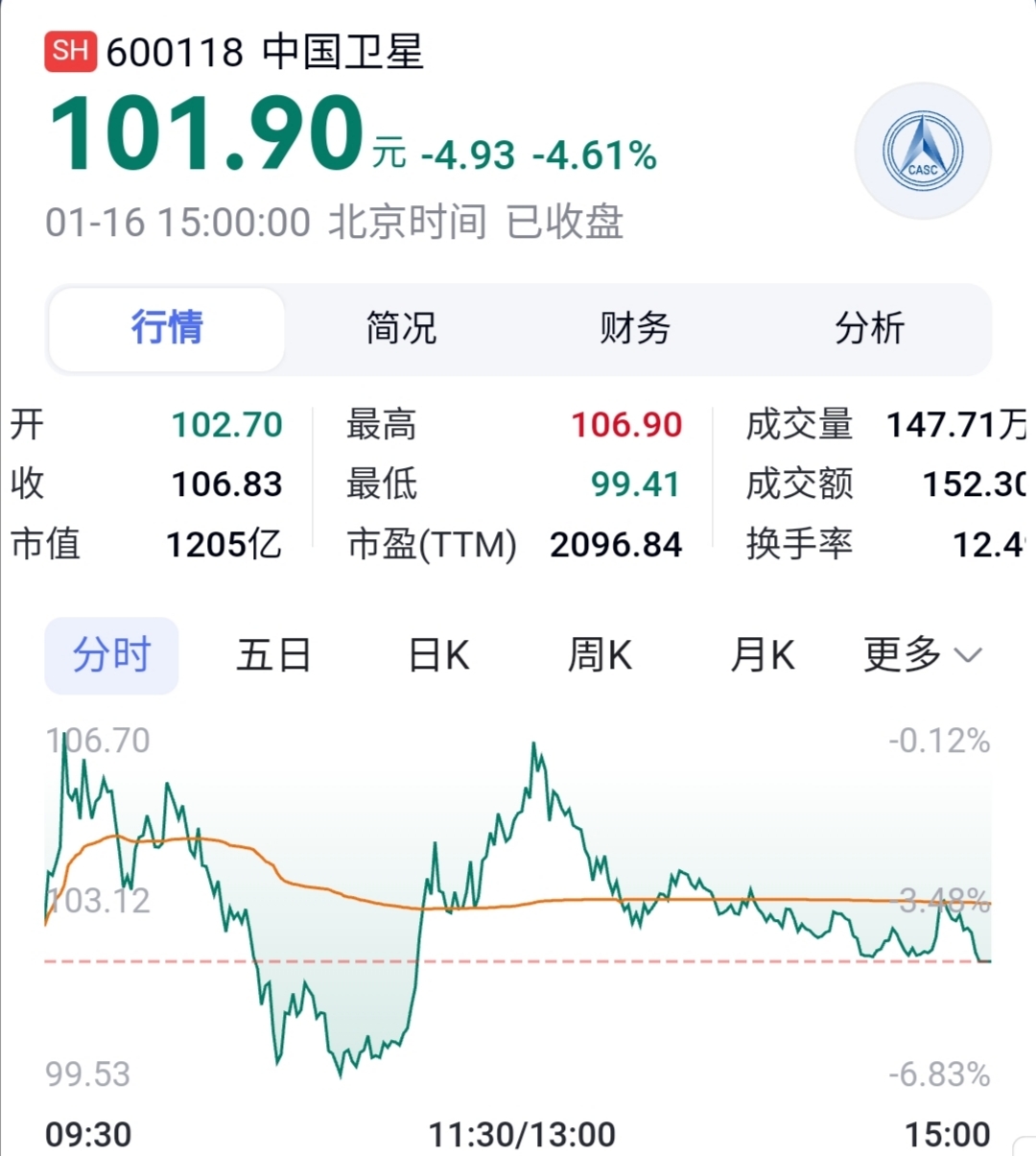Switch on the 财务 financials view
Image resolution: width=1036 pixels, height=1156 pixels.
[634, 329]
